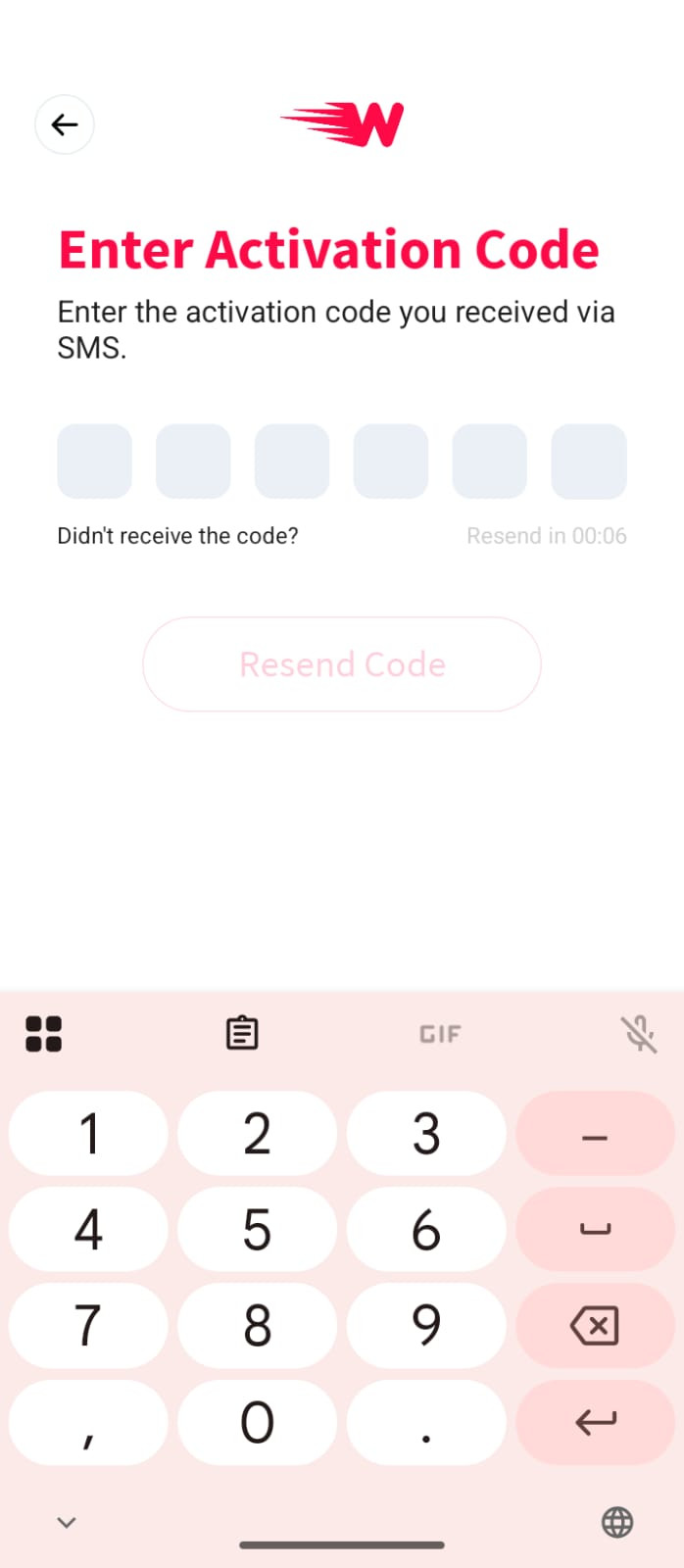This screenshot has width=684, height=1568.
Task: Go back using the arrow button
Action: 65,124
